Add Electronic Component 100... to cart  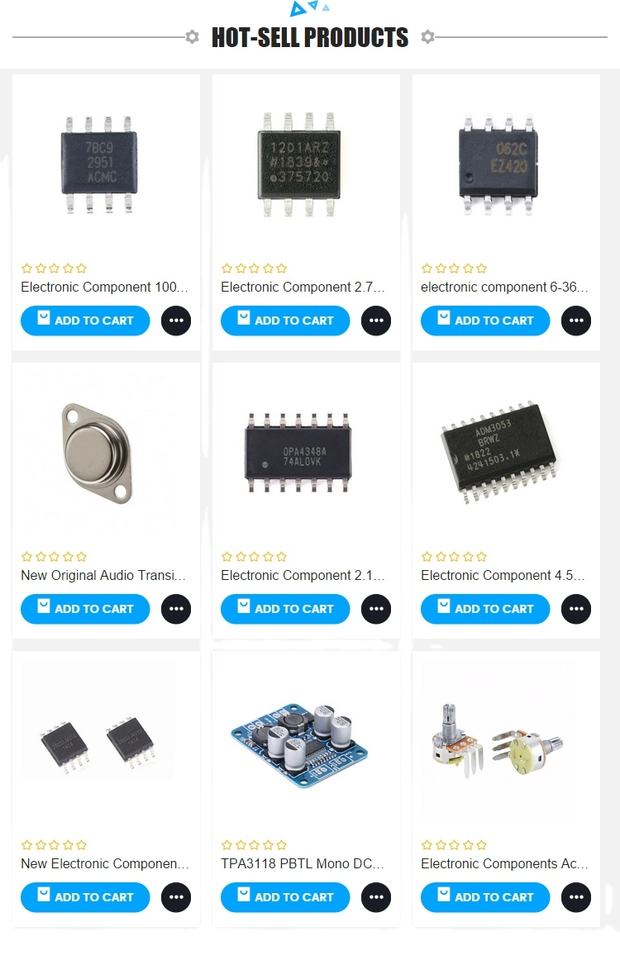[x=85, y=321]
